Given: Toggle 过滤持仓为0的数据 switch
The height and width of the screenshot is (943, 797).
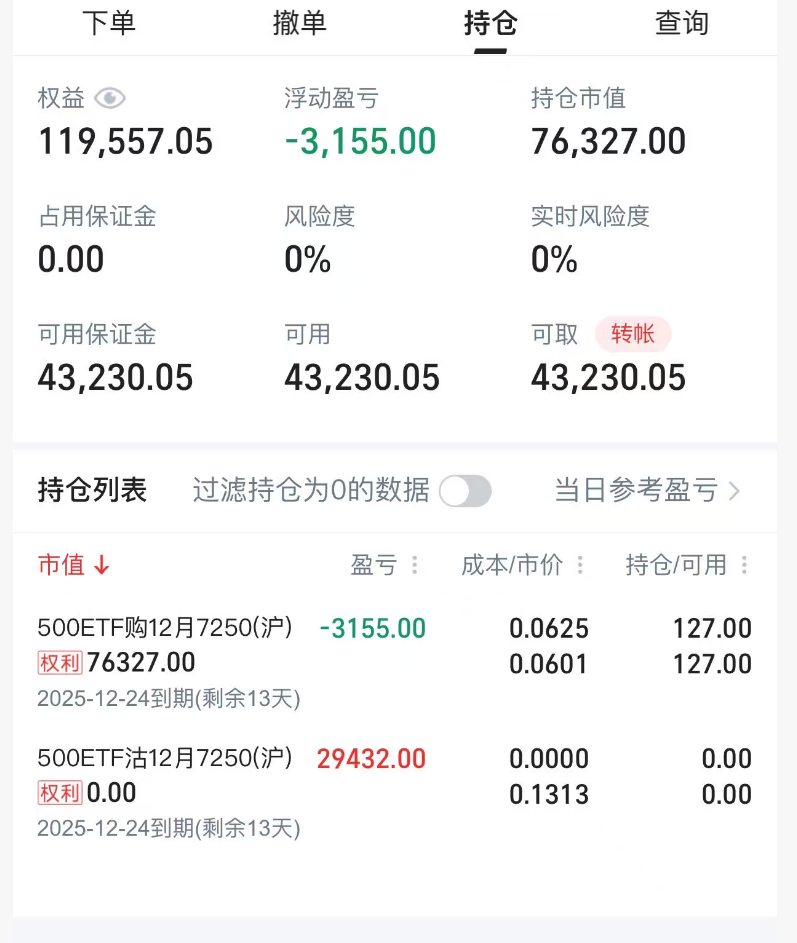Looking at the screenshot, I should click(x=465, y=491).
